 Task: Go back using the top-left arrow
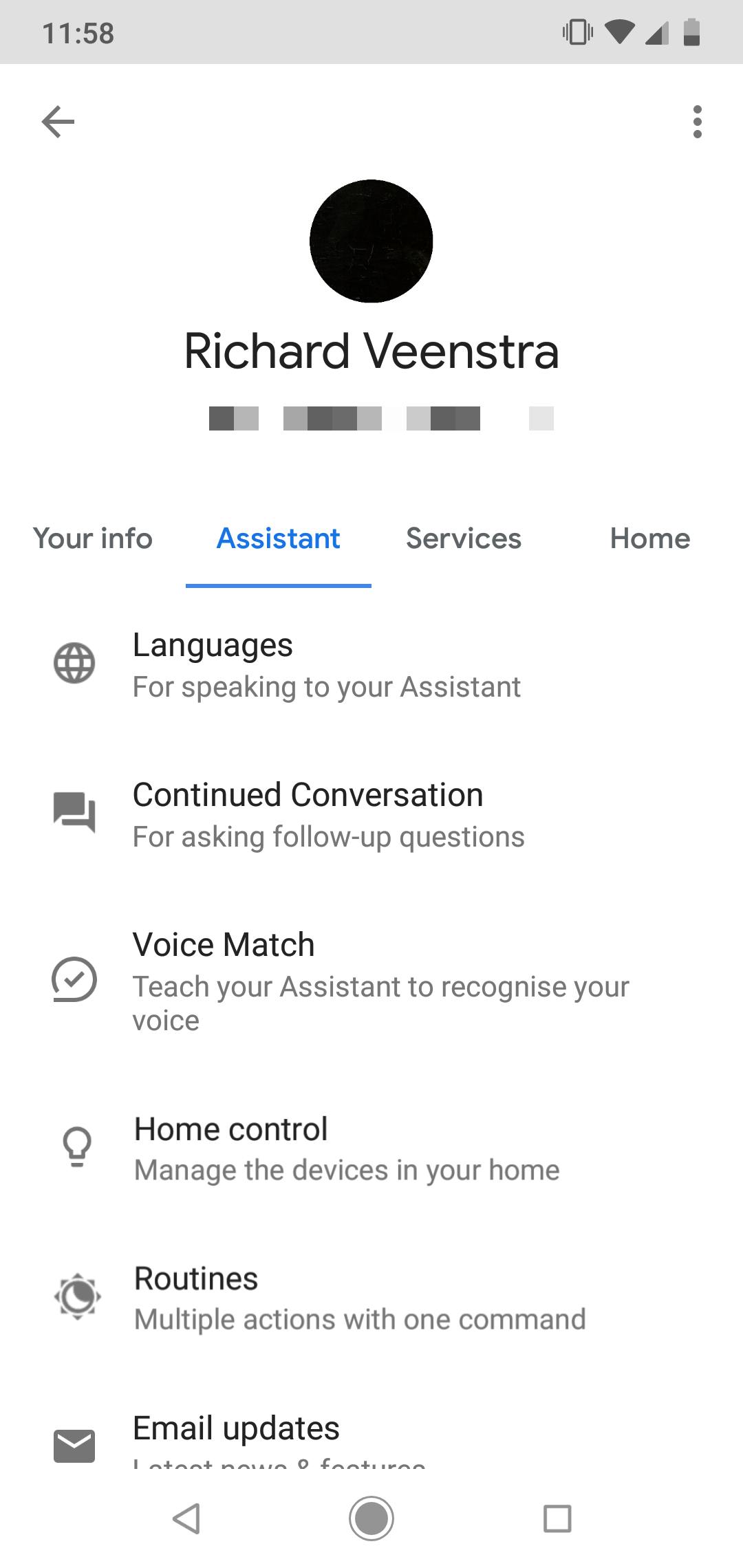58,122
